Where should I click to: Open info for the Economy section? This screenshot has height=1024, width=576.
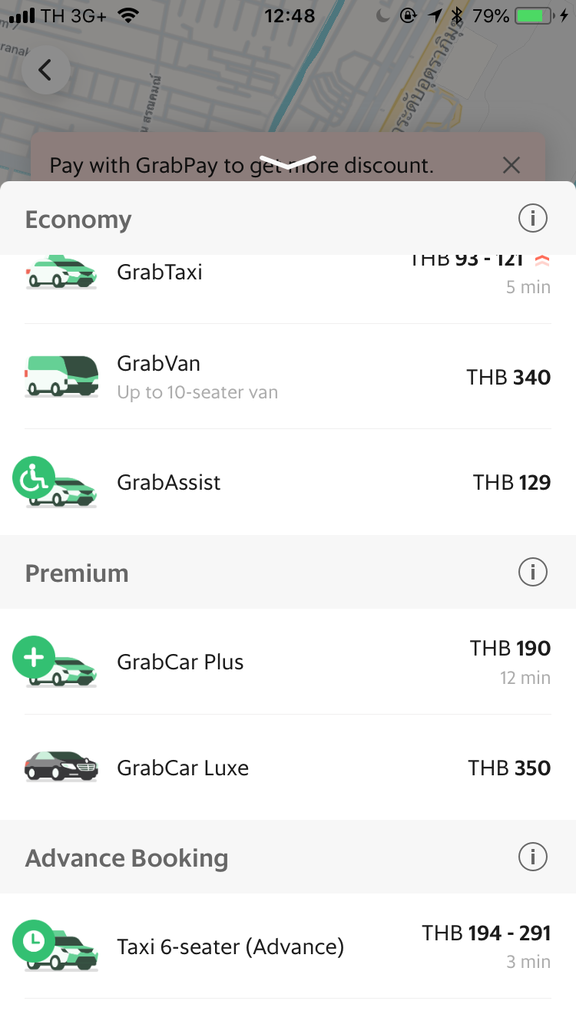pyautogui.click(x=533, y=218)
